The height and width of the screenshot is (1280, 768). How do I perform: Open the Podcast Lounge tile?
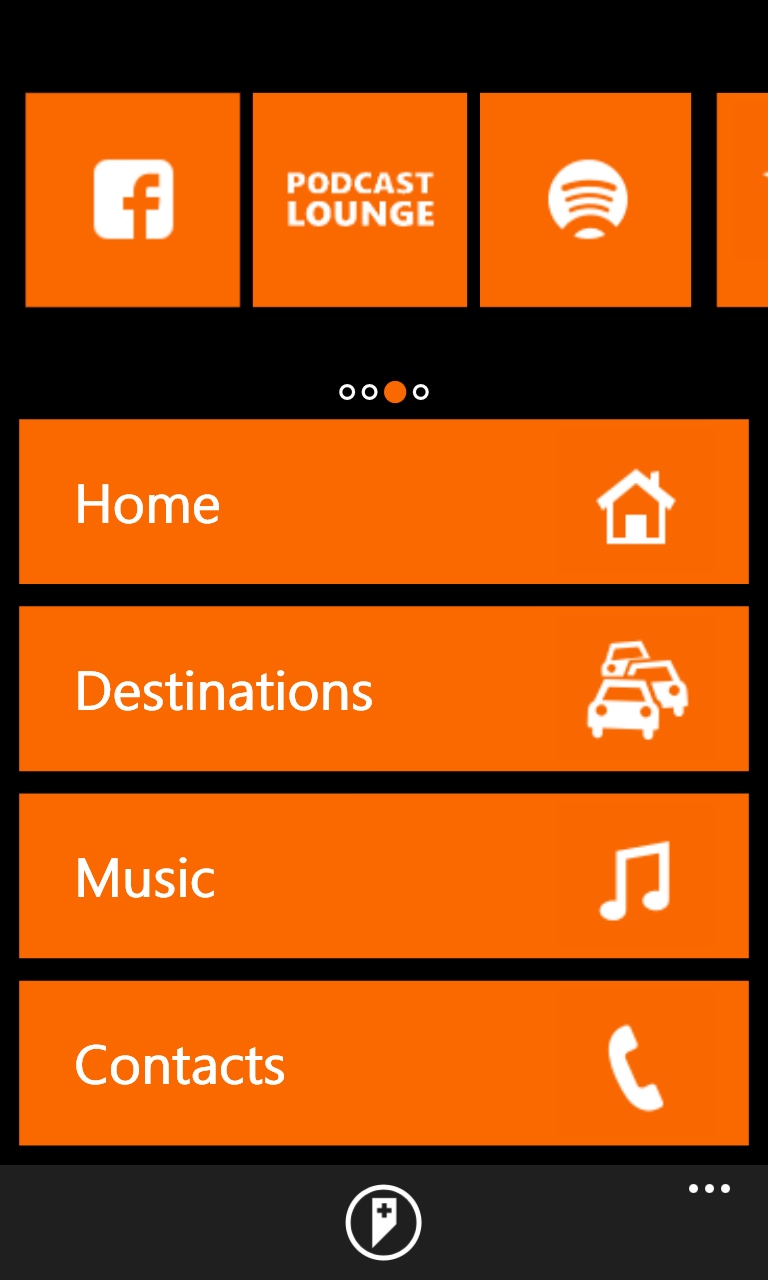click(x=360, y=200)
